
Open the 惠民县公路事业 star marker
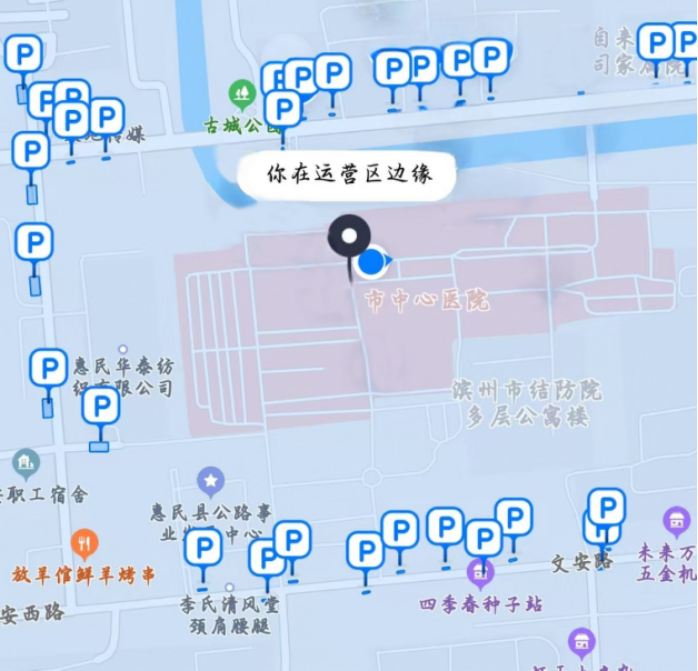pyautogui.click(x=211, y=482)
